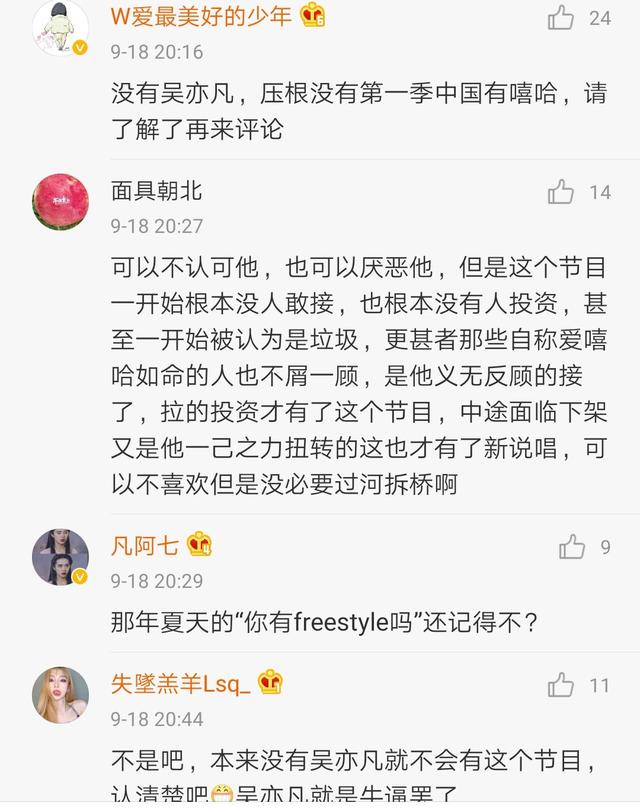
Task: Open W爱最美好的少年's profile avatar
Action: [x=60, y=26]
